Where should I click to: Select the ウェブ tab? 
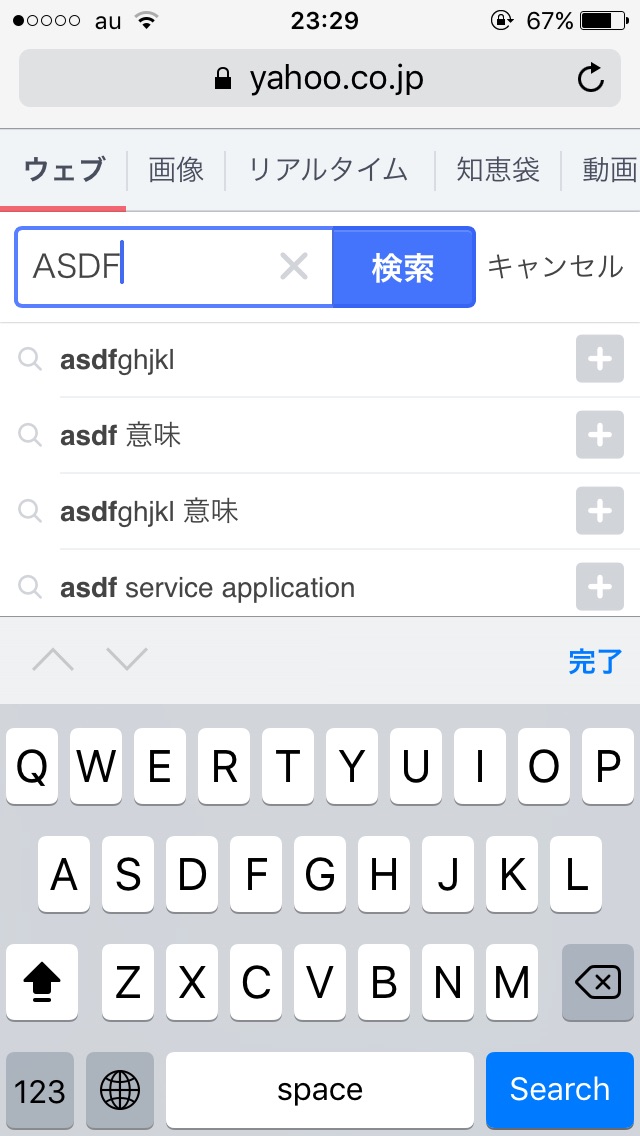coord(64,170)
